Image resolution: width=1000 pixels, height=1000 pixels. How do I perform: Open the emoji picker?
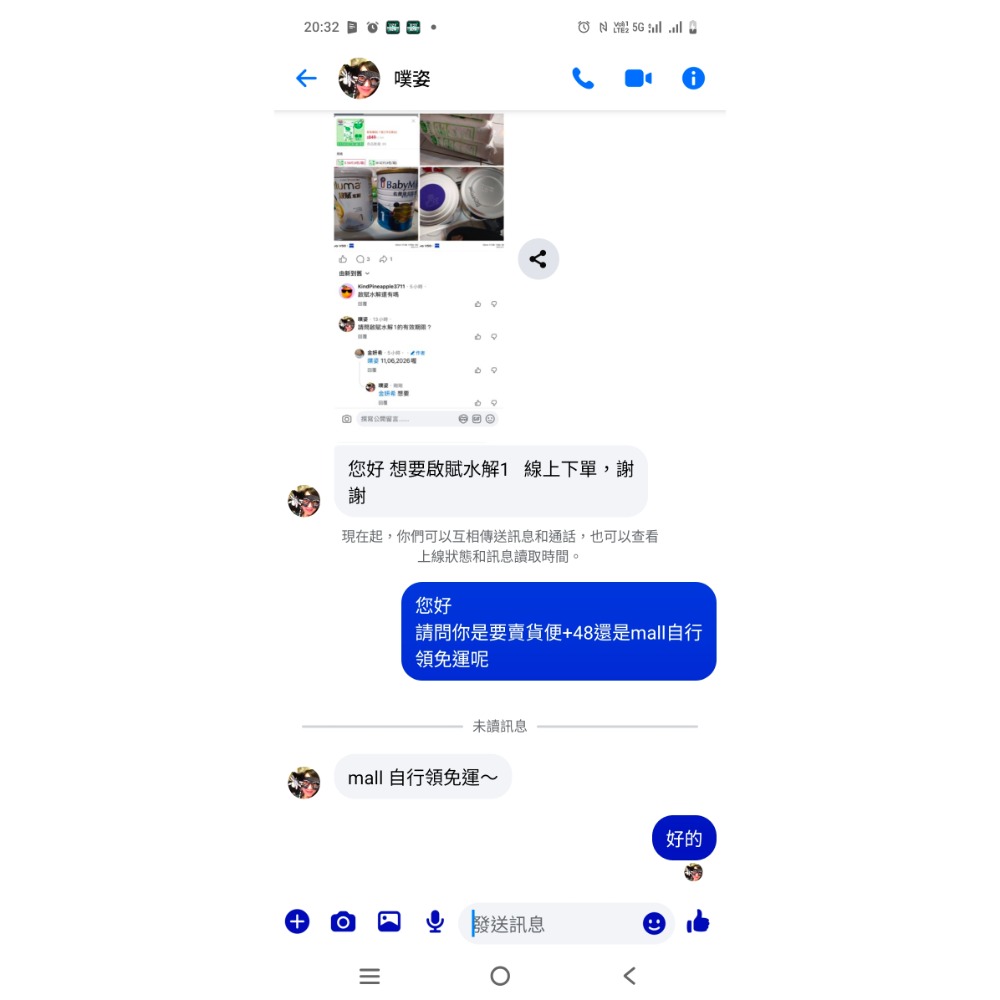coord(654,924)
